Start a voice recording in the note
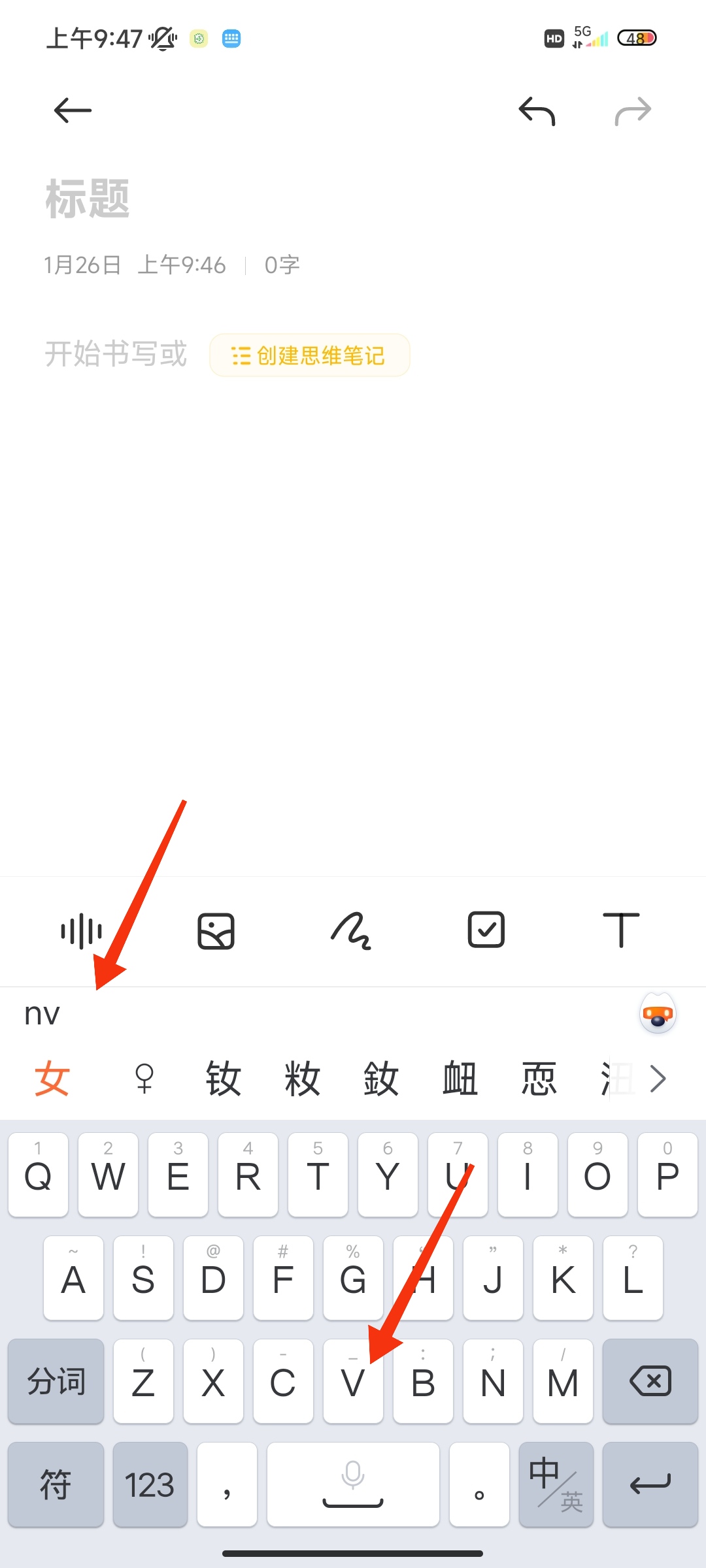 point(81,931)
